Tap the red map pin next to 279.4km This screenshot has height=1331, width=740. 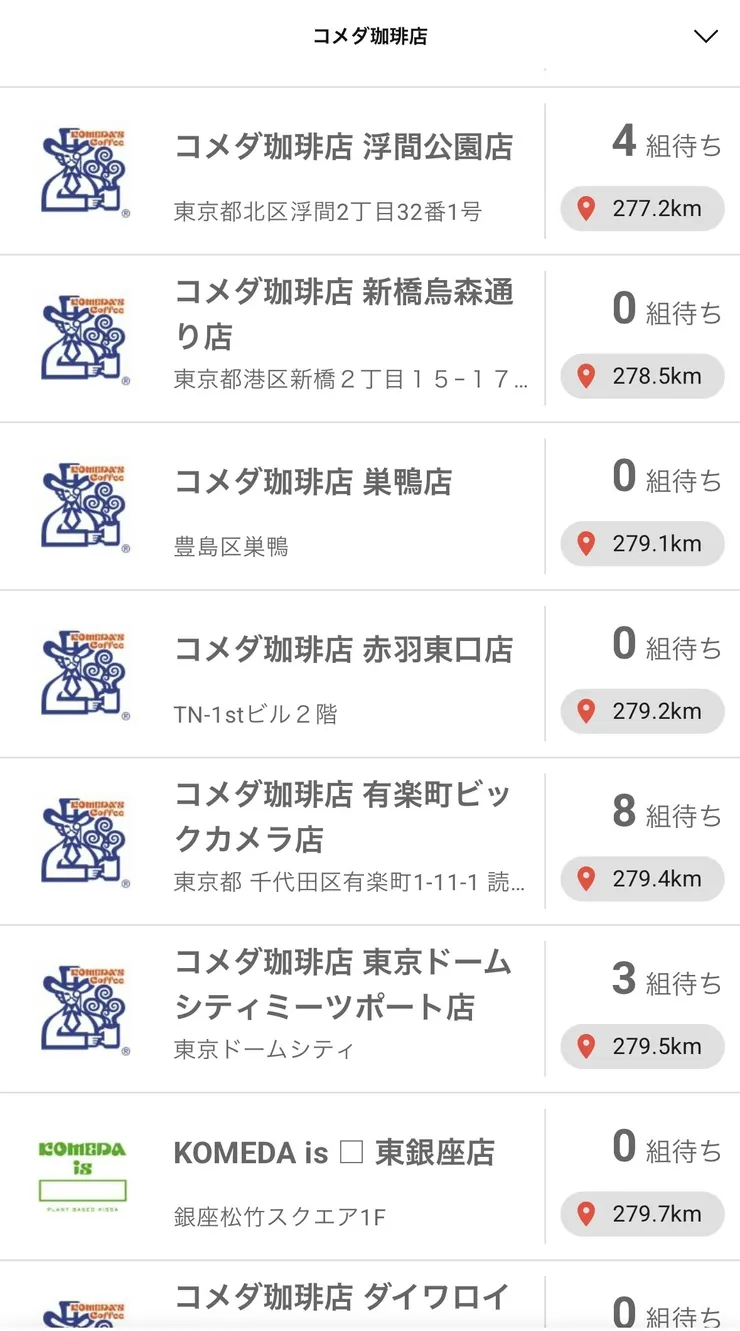[x=588, y=879]
